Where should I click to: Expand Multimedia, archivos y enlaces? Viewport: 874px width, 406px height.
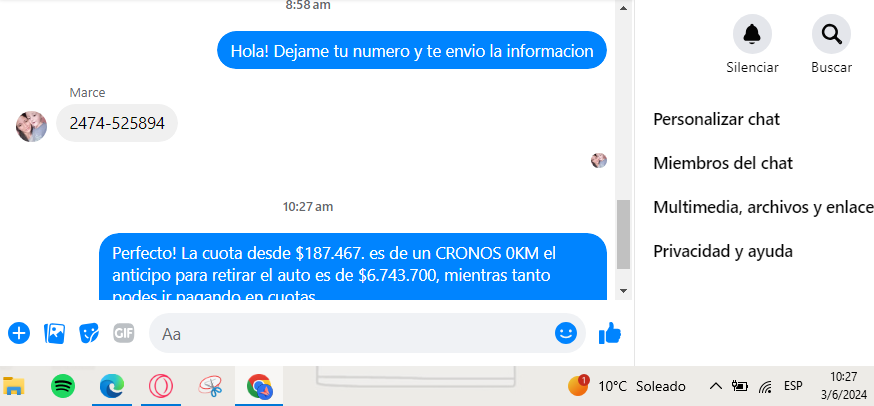pyautogui.click(x=762, y=207)
